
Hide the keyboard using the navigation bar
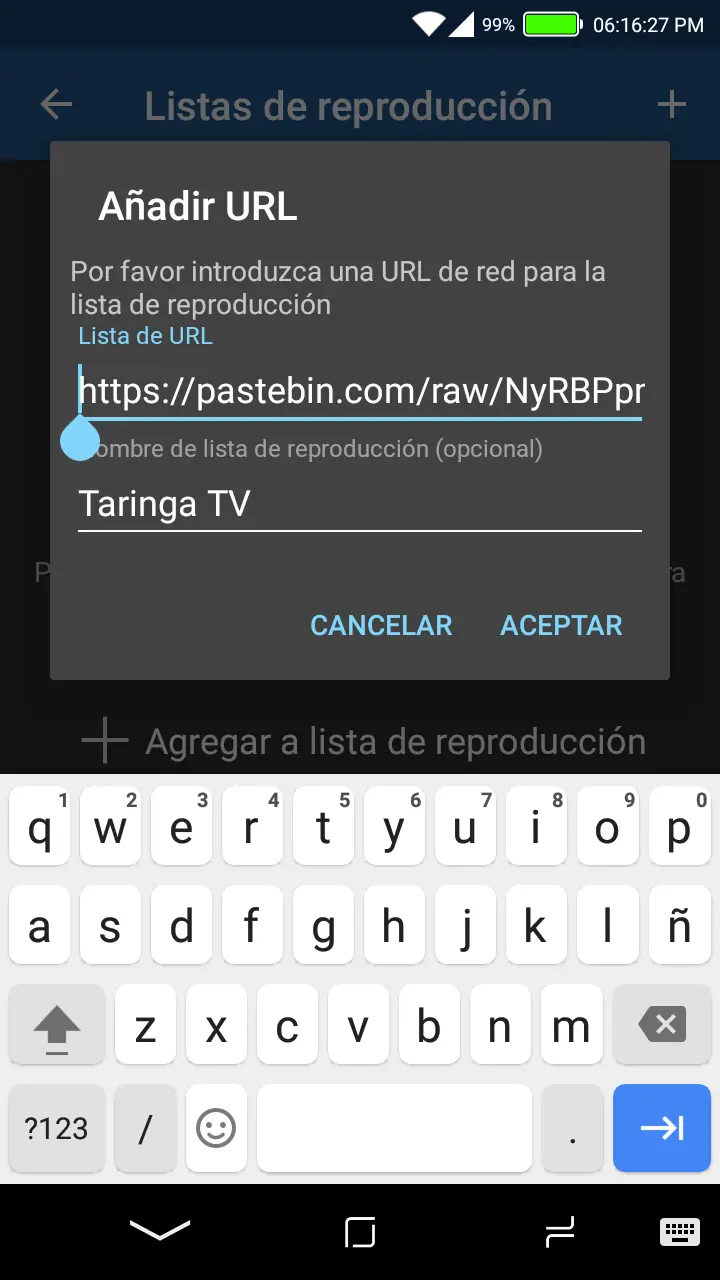160,1231
